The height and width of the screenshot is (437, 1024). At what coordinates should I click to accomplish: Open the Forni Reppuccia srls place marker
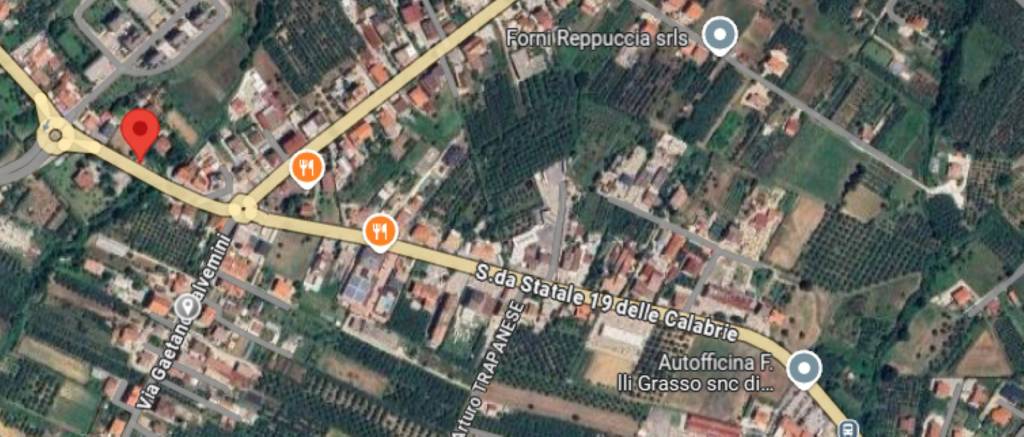click(719, 38)
